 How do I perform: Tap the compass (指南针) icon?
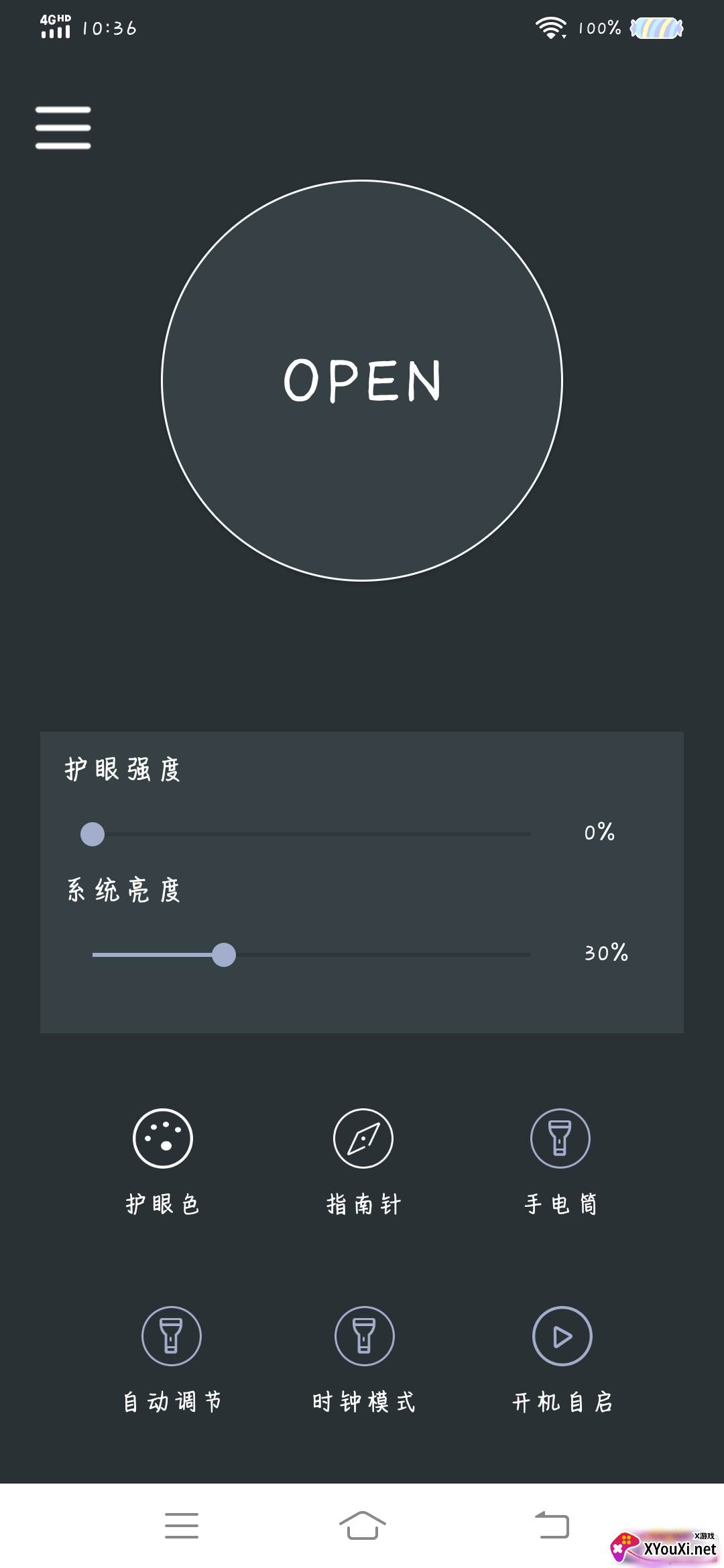point(363,1138)
